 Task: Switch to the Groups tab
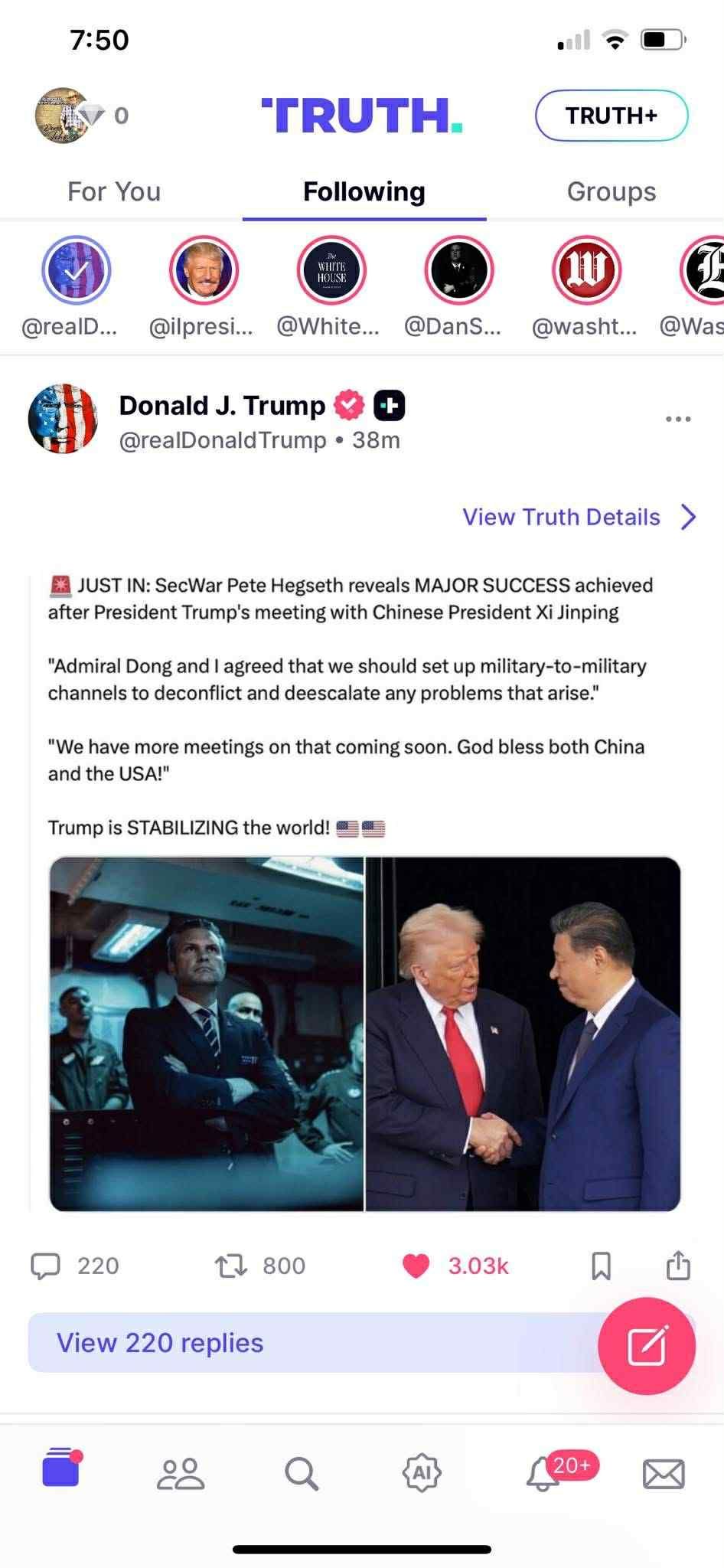[x=611, y=191]
